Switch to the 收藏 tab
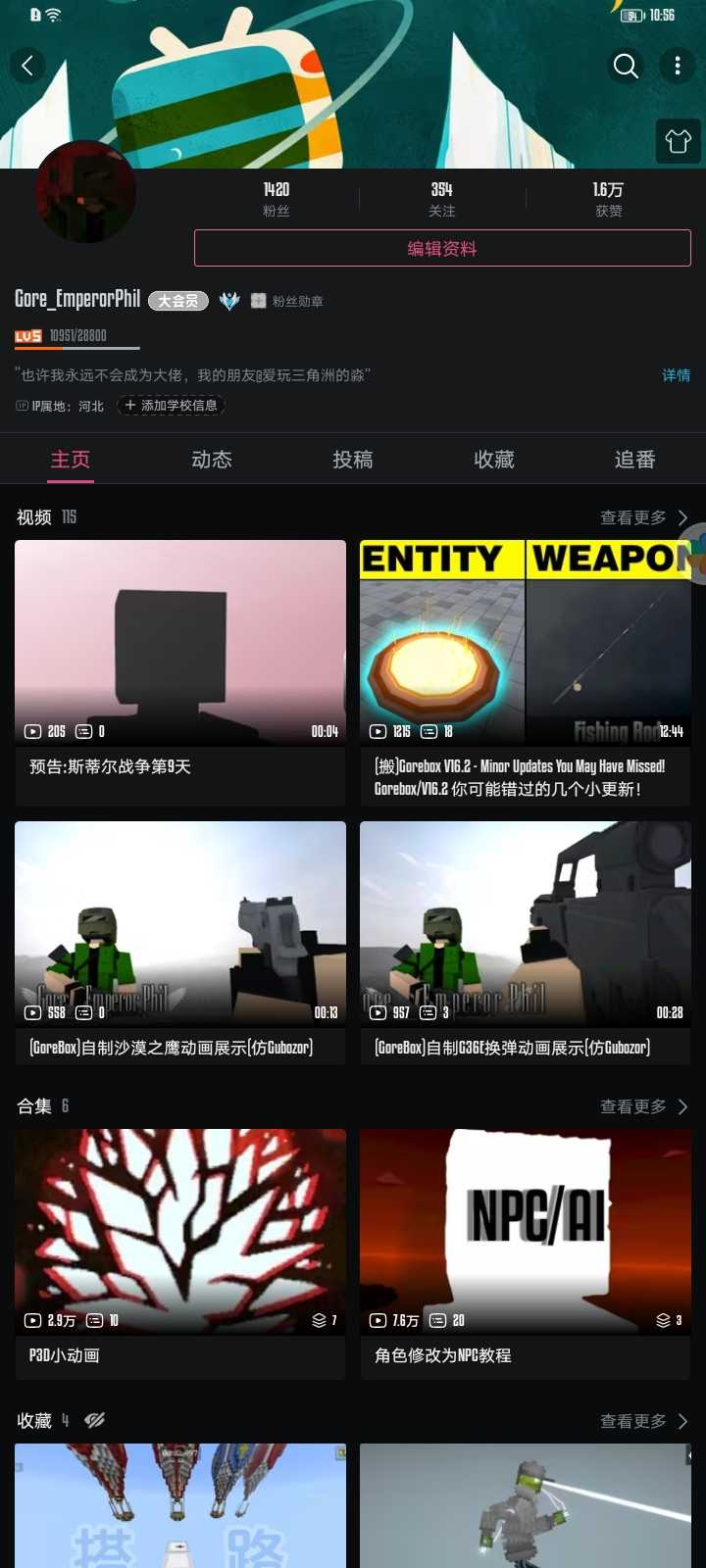The width and height of the screenshot is (706, 1568). tap(494, 460)
